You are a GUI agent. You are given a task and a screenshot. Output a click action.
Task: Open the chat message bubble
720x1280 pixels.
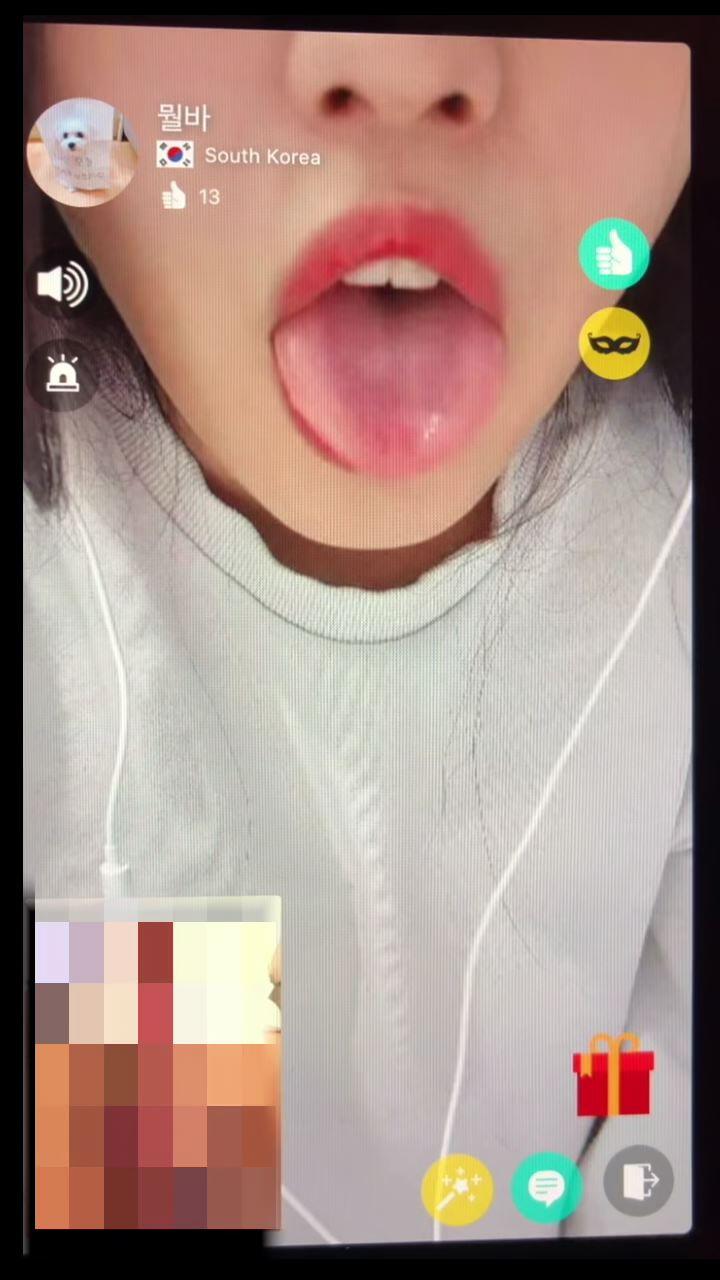pos(546,1188)
